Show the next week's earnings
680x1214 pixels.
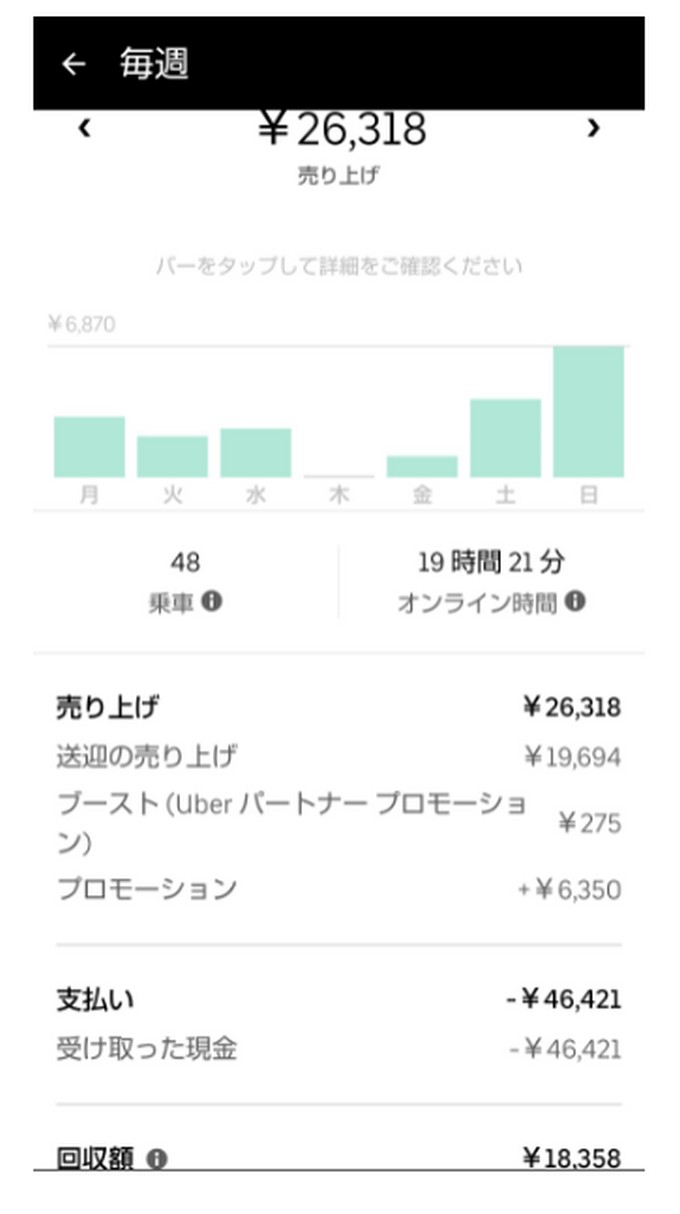point(594,127)
